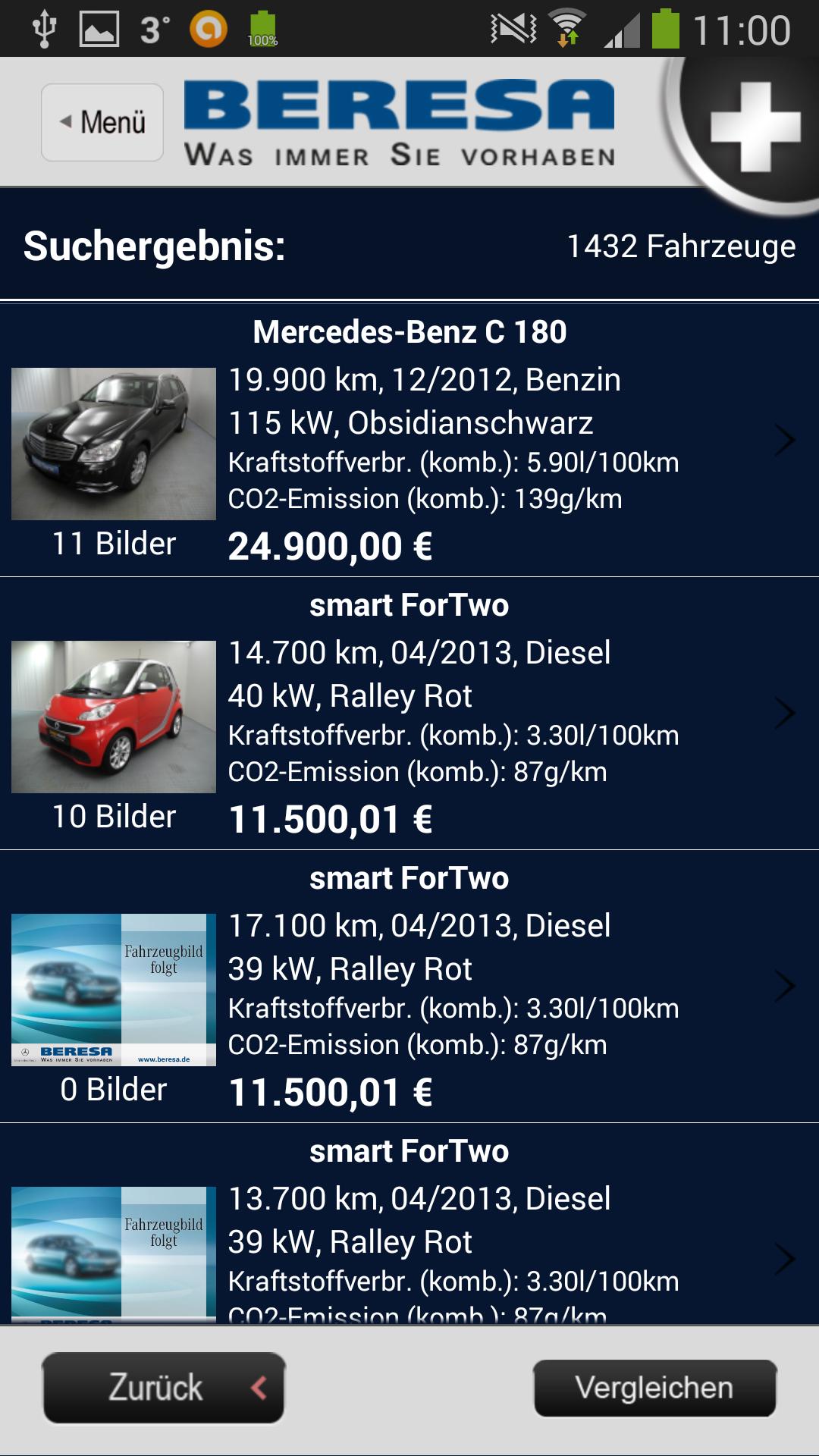The height and width of the screenshot is (1456, 819).
Task: Open the smart ForTwo with 14.700 km
Action: 409,713
